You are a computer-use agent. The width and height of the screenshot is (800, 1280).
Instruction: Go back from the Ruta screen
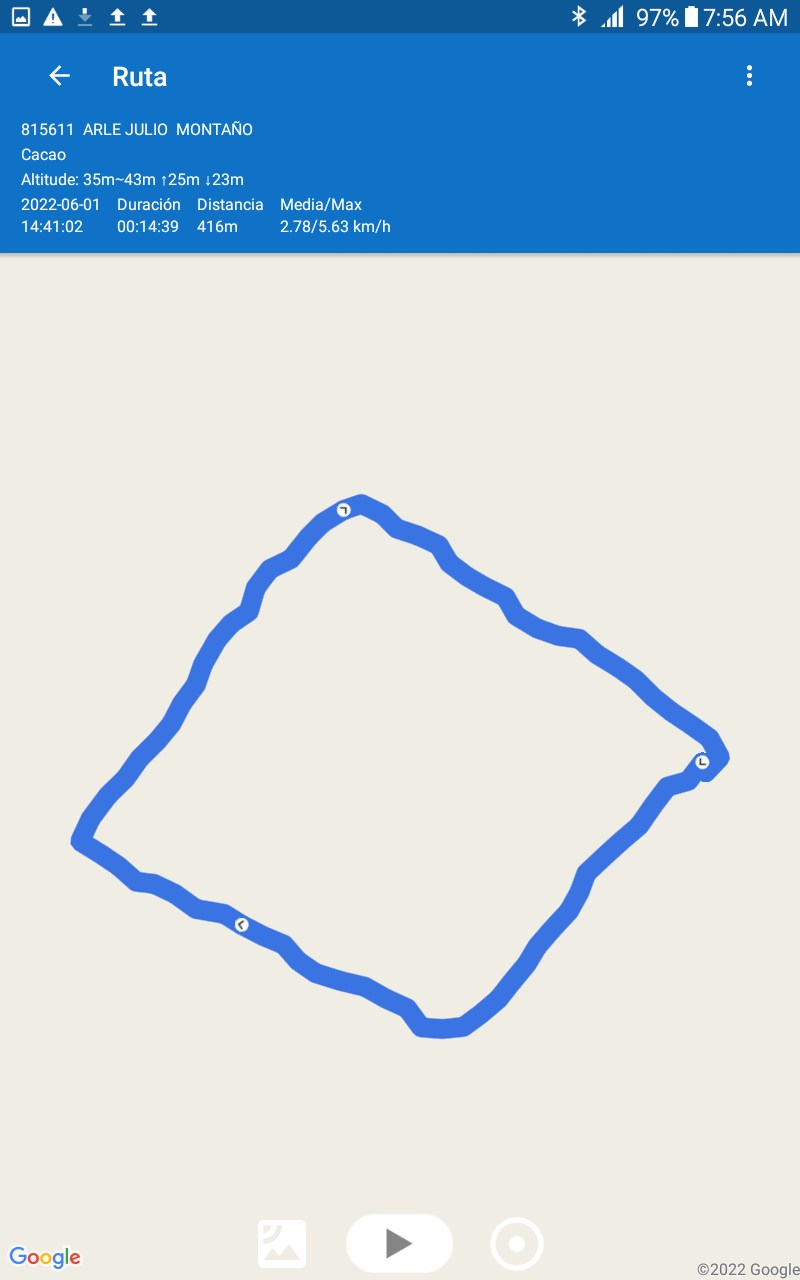[x=60, y=76]
